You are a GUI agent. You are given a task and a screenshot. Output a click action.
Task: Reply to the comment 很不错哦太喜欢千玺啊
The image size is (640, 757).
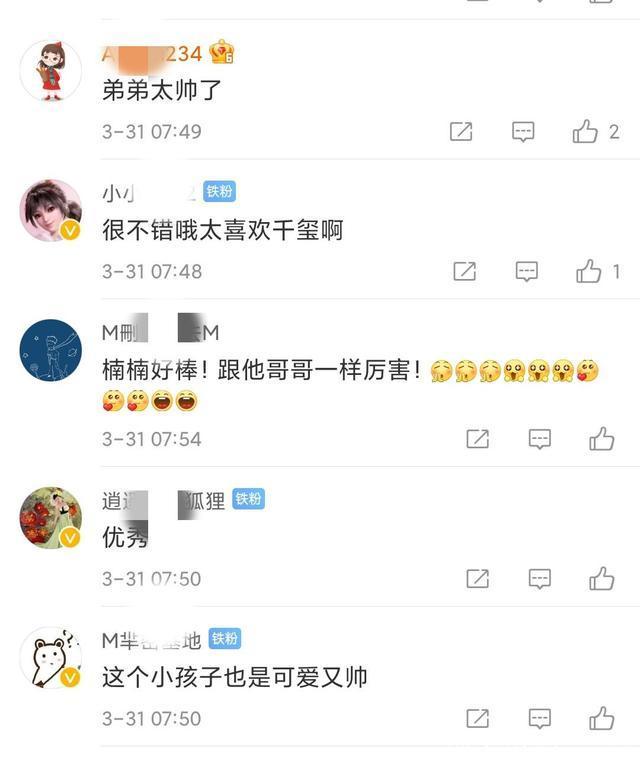(x=527, y=271)
